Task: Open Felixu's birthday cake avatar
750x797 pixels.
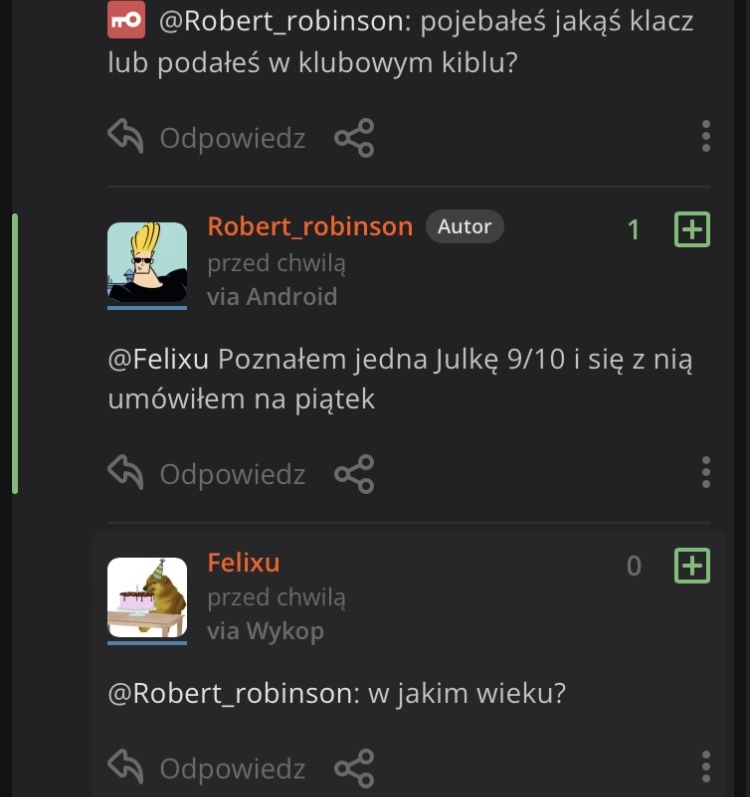Action: click(x=147, y=597)
